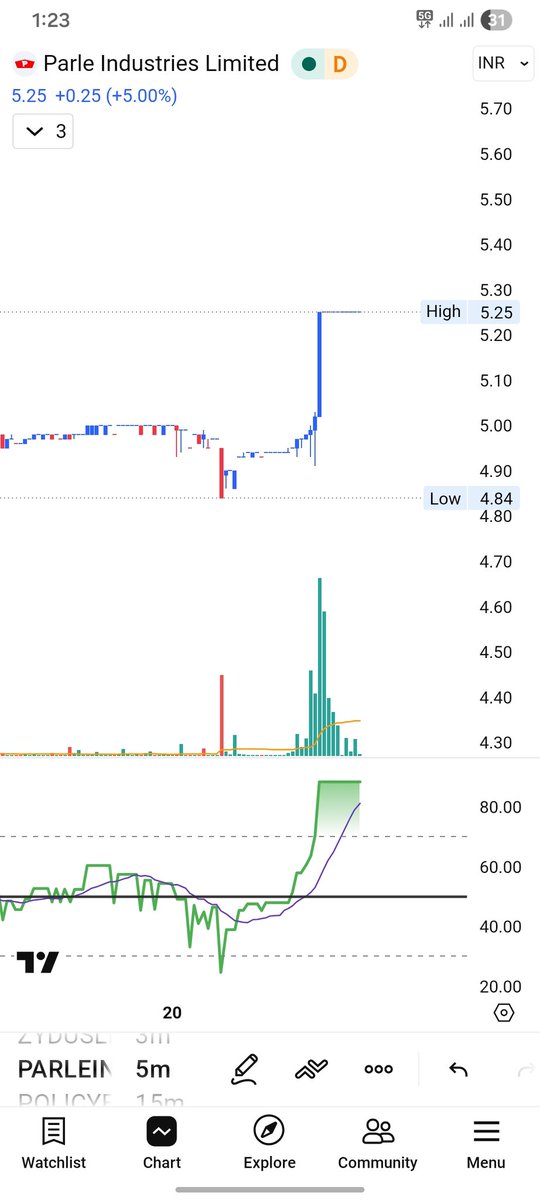Open the Menu tab

(x=486, y=1144)
